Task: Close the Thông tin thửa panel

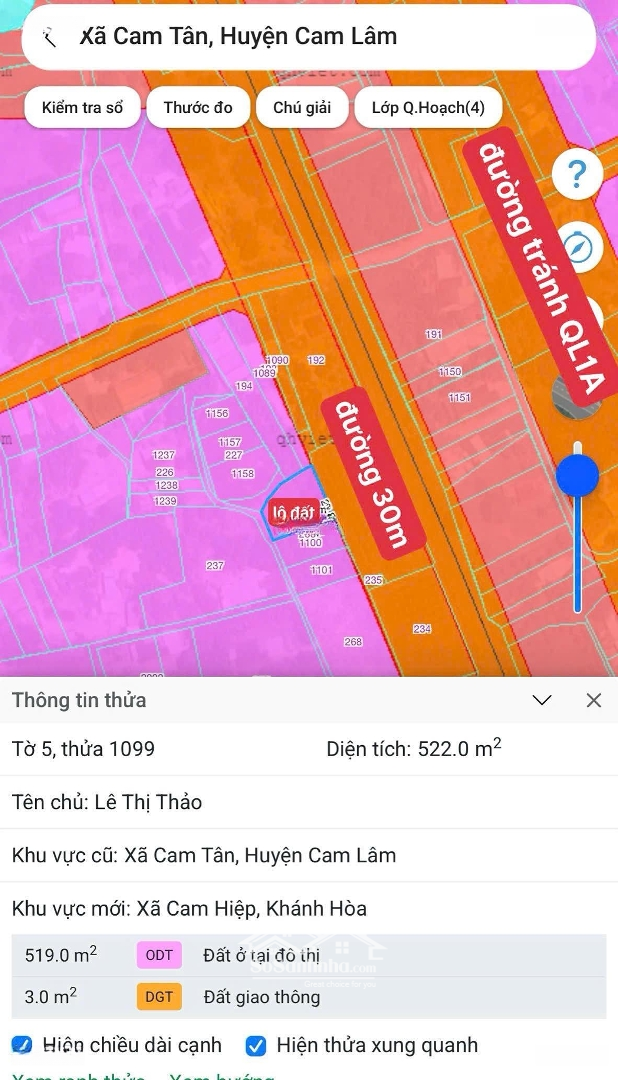Action: 594,700
